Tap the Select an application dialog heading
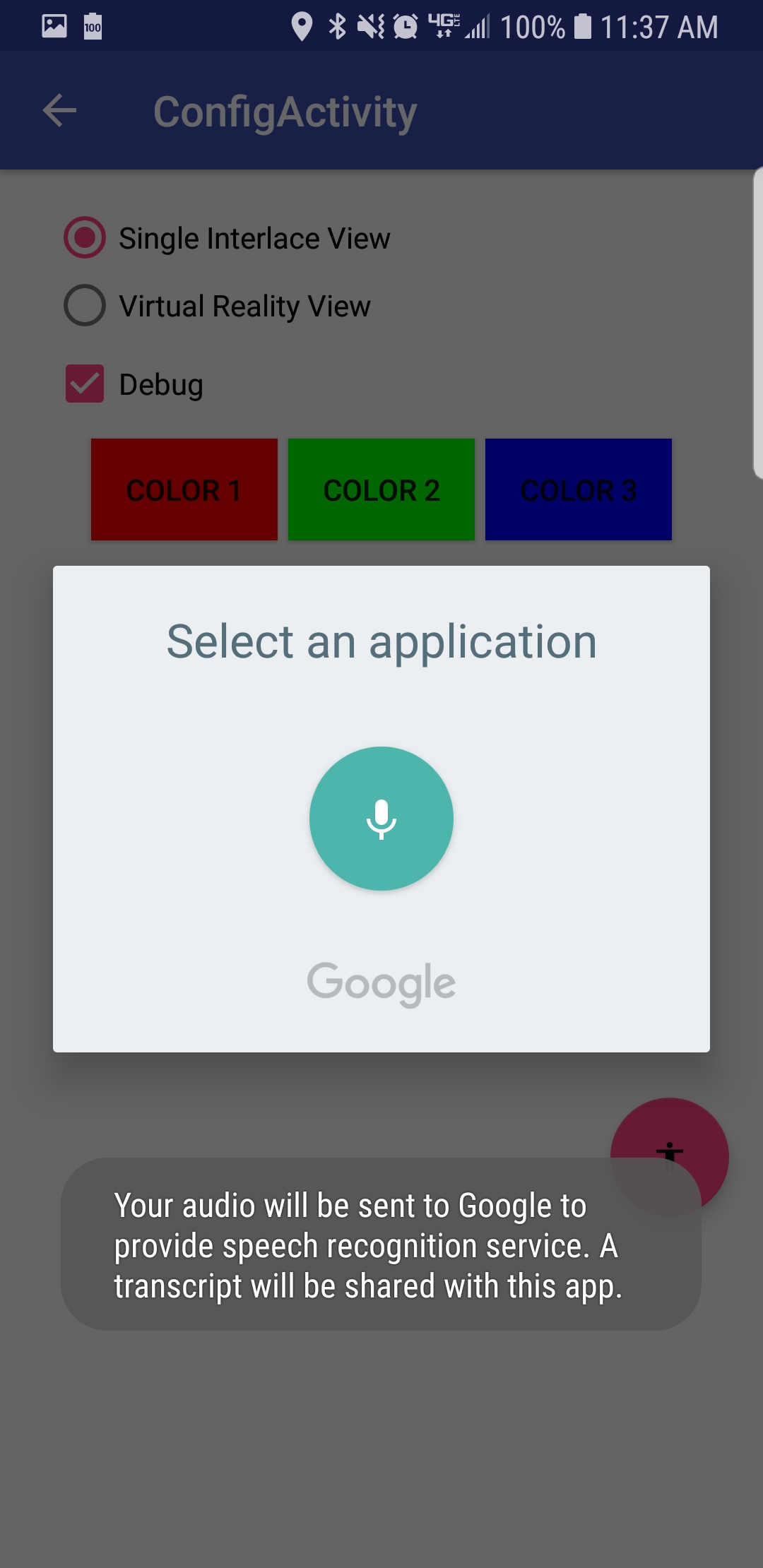The height and width of the screenshot is (1568, 763). tap(381, 640)
